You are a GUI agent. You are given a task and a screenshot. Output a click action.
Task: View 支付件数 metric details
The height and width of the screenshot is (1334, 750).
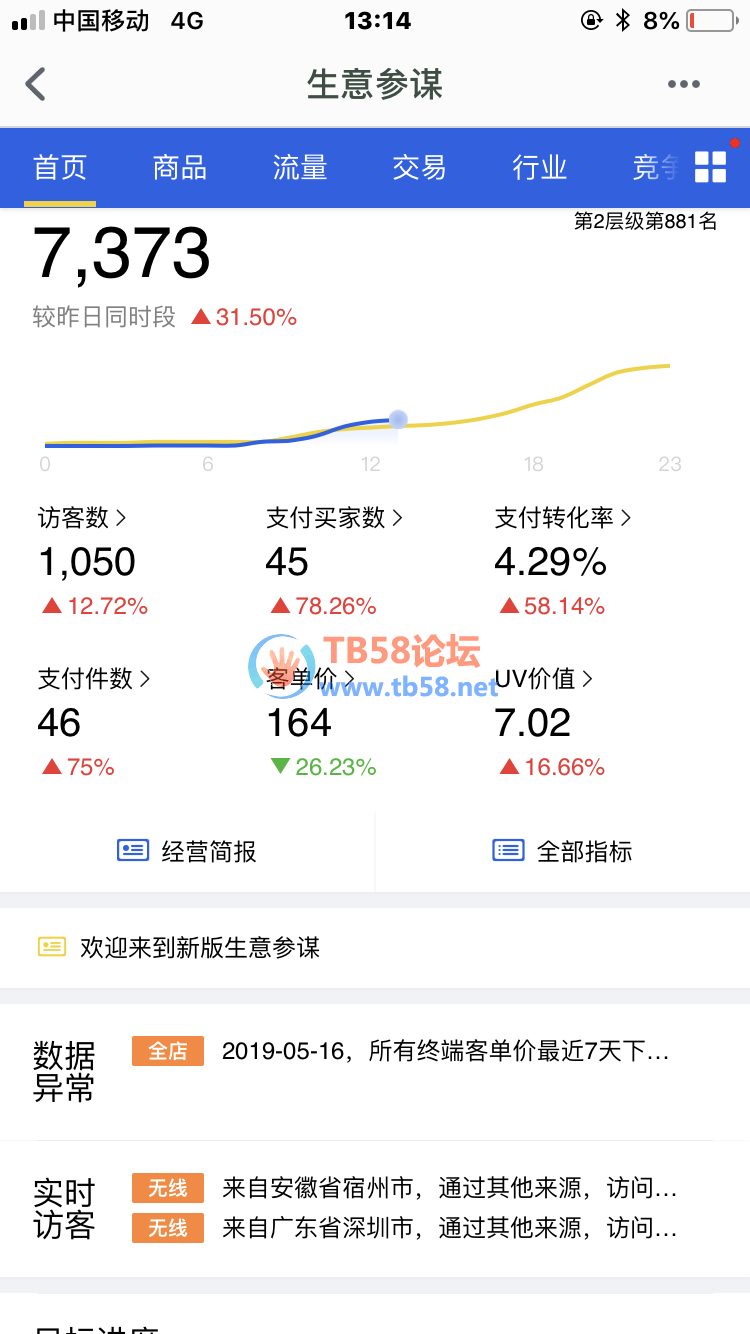point(94,678)
